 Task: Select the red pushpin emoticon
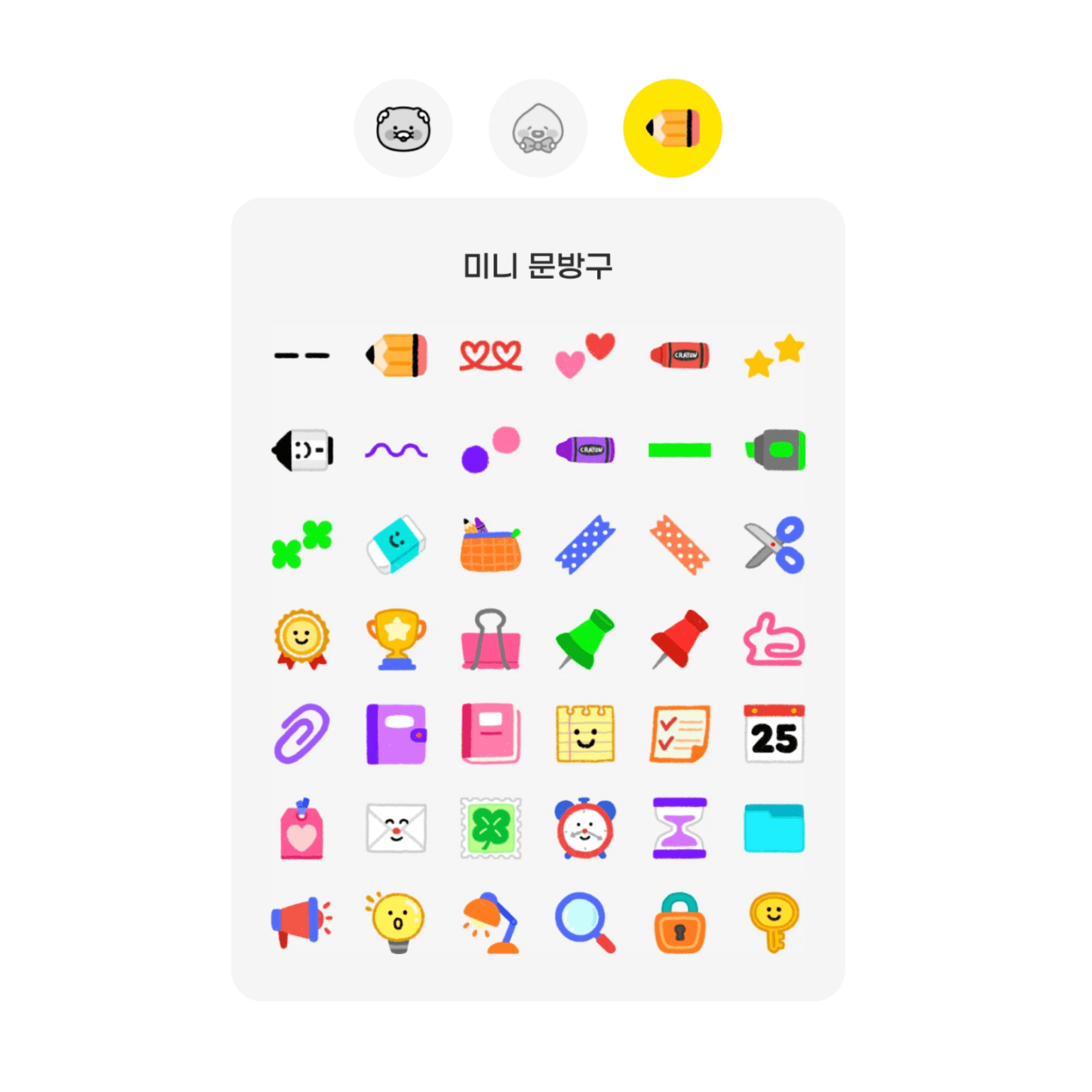pyautogui.click(x=680, y=639)
